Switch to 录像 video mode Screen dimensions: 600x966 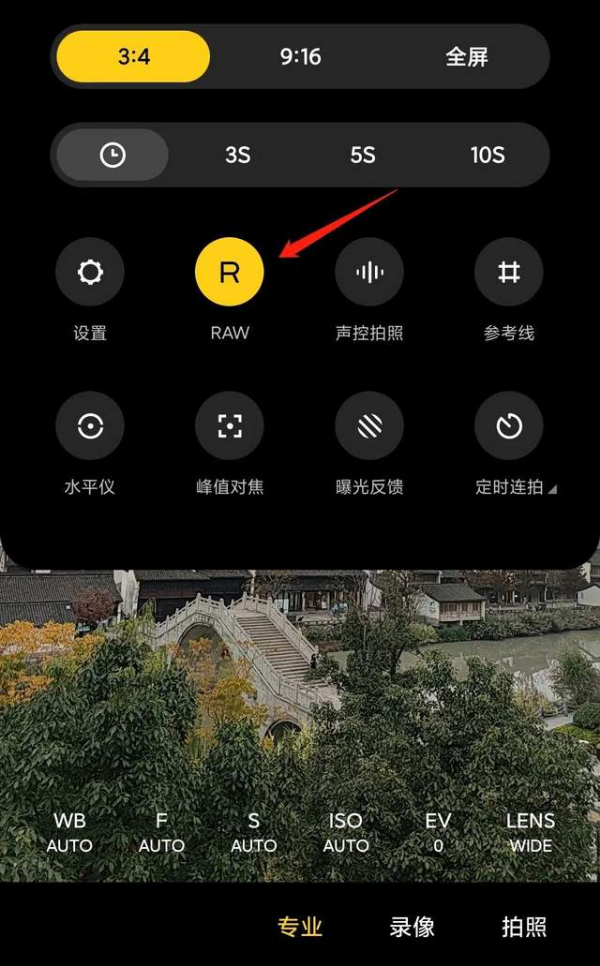(412, 927)
